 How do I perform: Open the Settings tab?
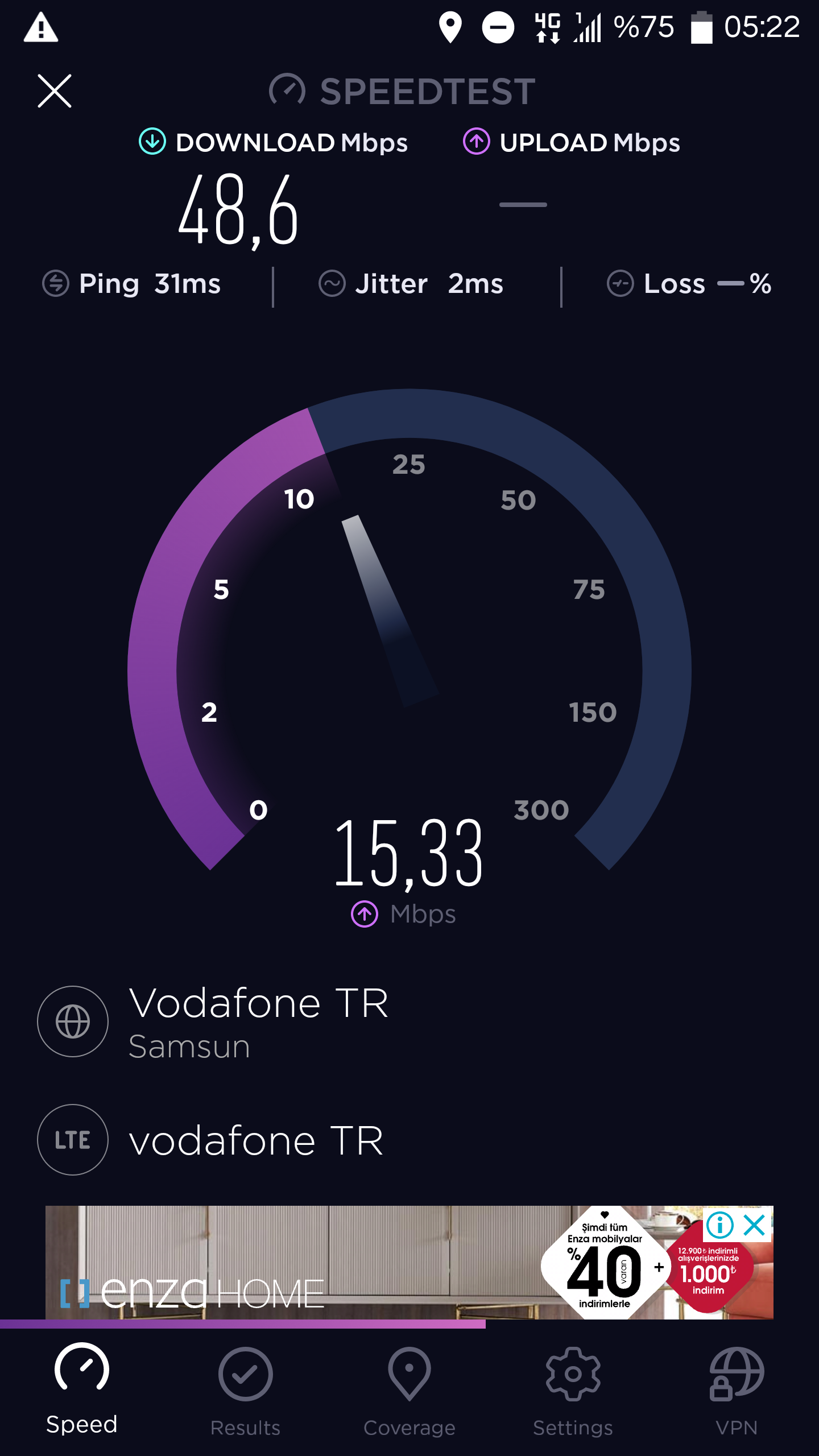pyautogui.click(x=573, y=1391)
